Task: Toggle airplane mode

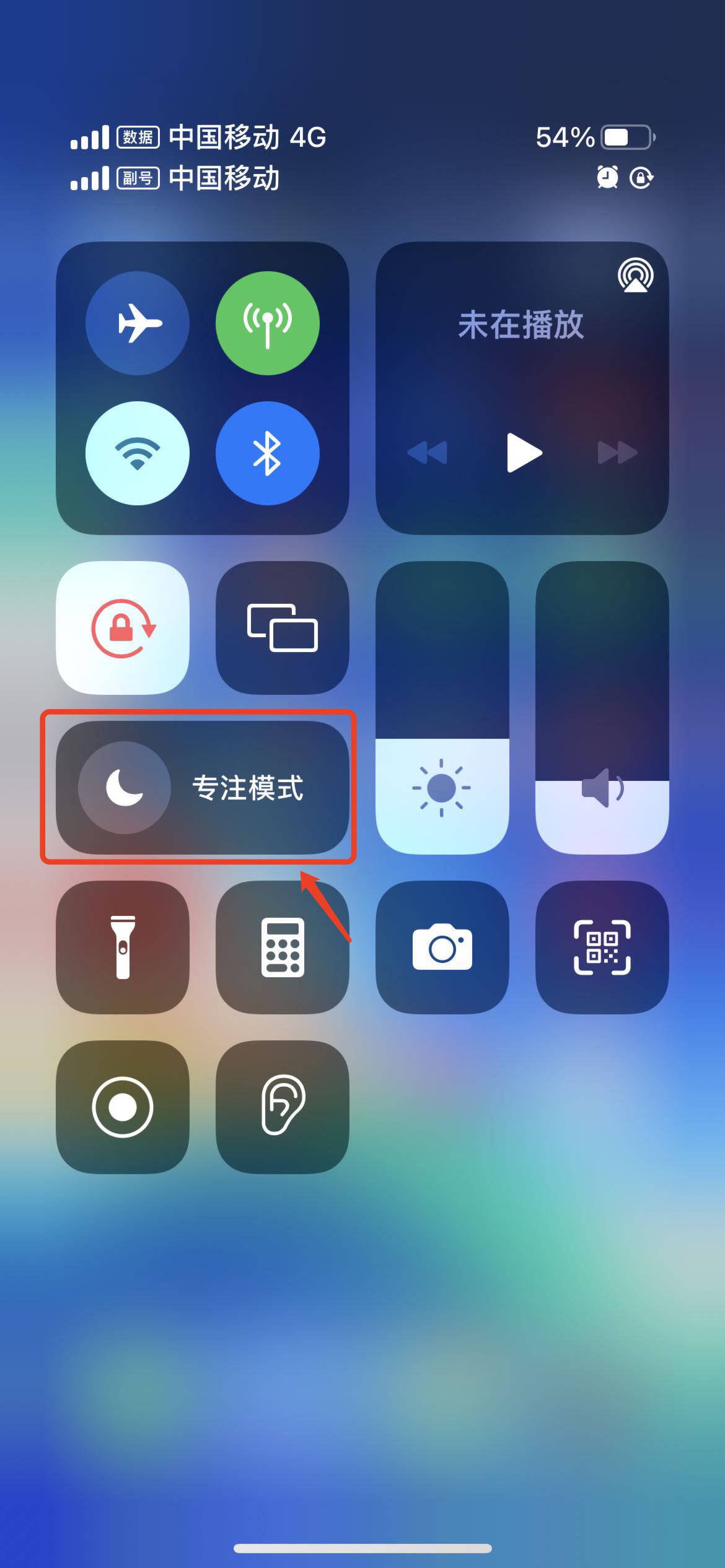Action: coord(138,323)
